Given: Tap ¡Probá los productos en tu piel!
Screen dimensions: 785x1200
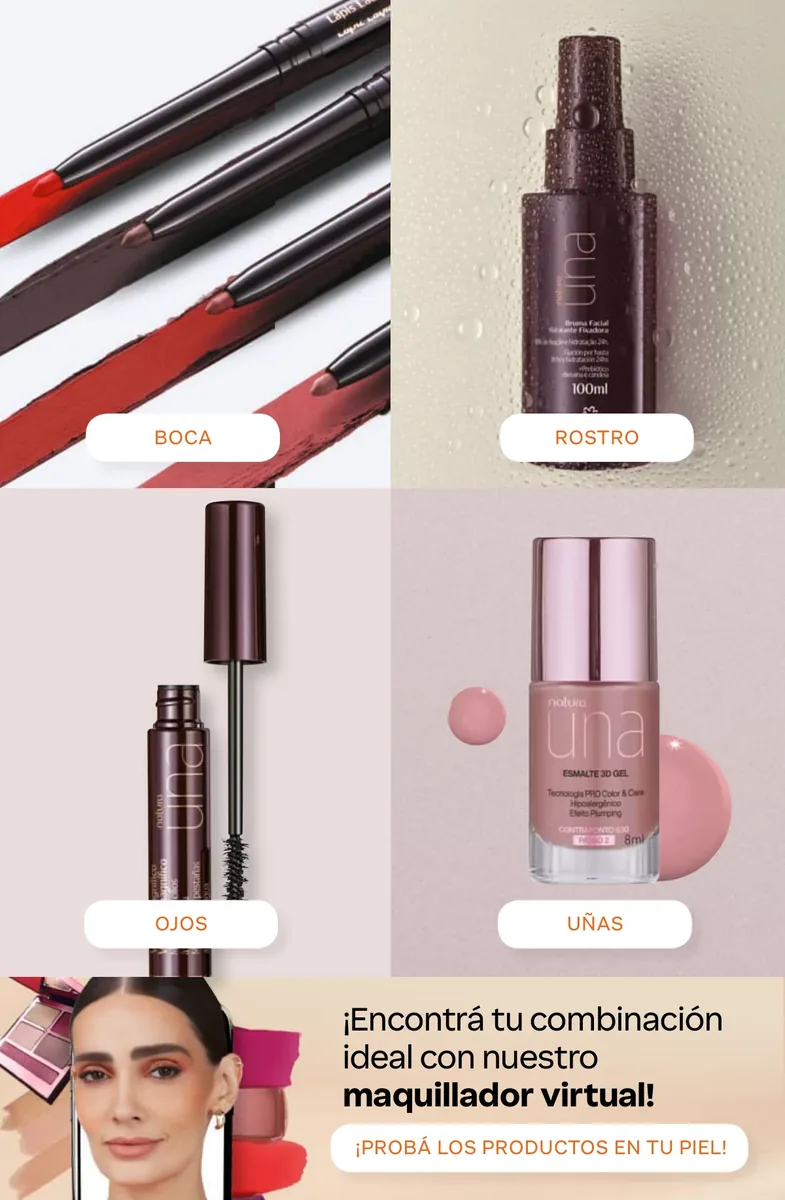Looking at the screenshot, I should (541, 1148).
